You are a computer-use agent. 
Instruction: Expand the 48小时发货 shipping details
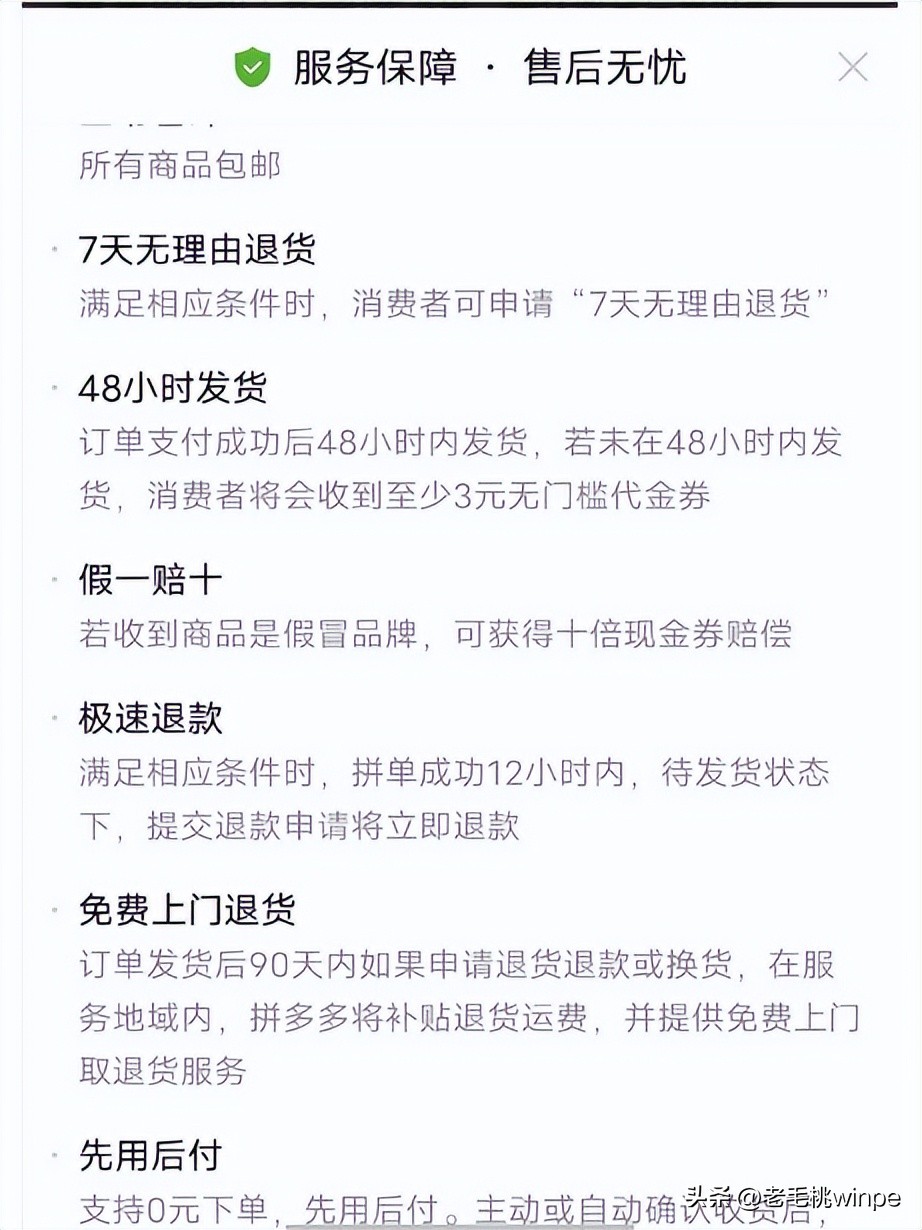pyautogui.click(x=175, y=390)
